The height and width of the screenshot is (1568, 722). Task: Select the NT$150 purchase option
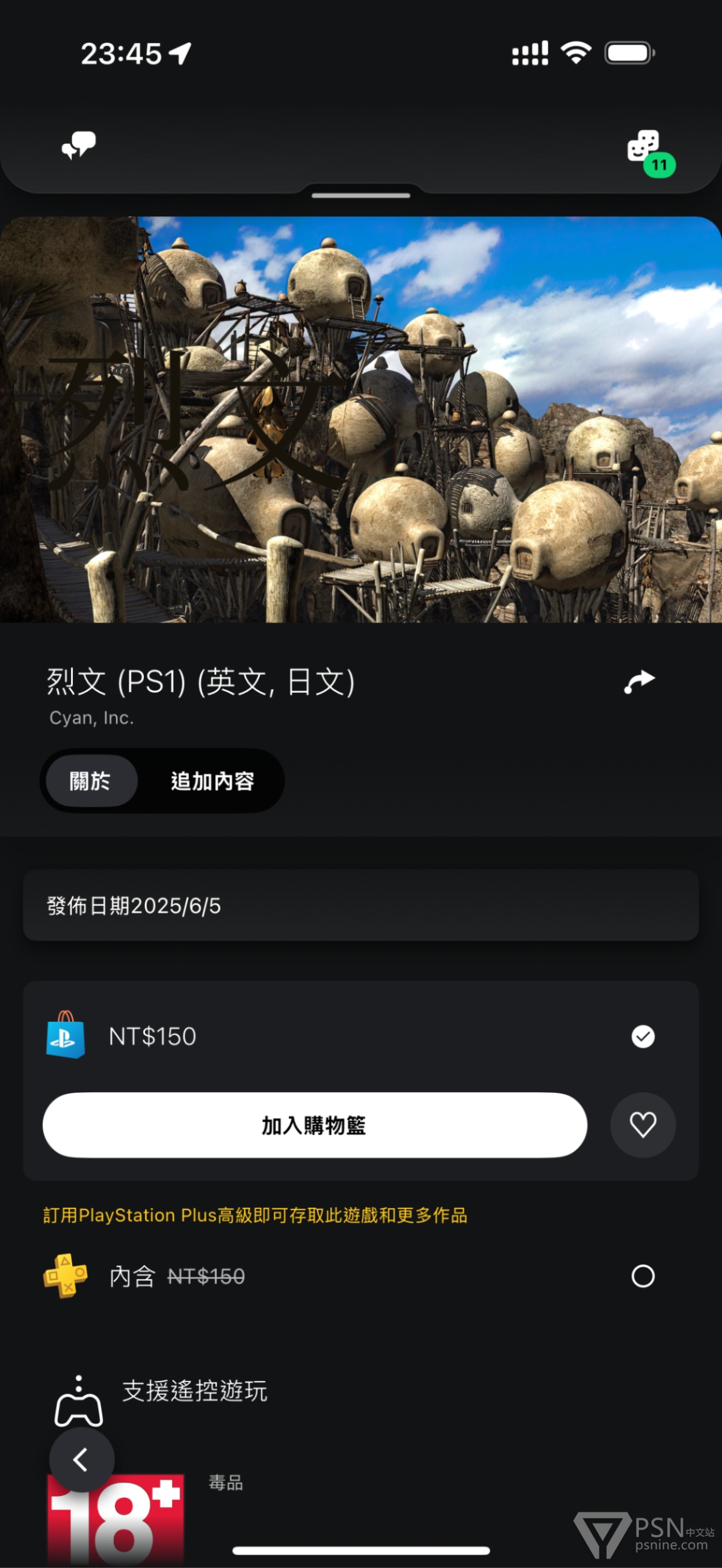pos(642,1036)
